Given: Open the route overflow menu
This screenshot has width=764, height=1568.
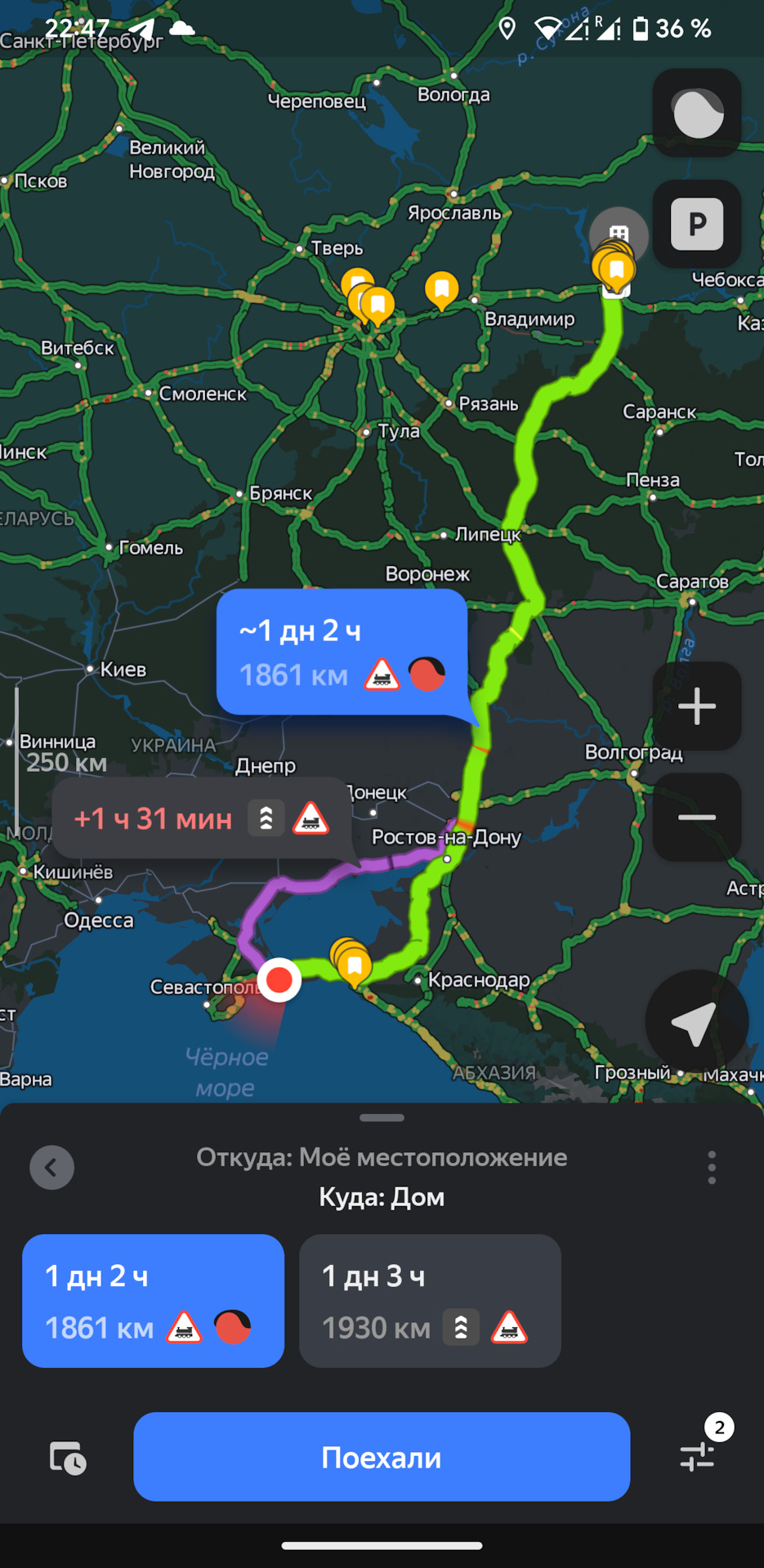Looking at the screenshot, I should click(x=712, y=1168).
